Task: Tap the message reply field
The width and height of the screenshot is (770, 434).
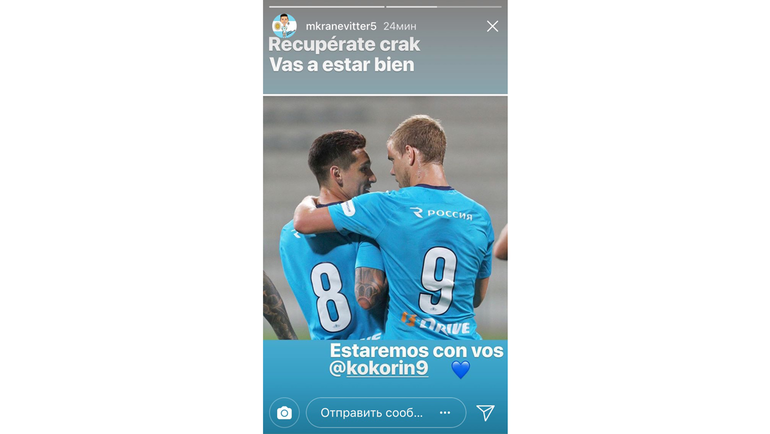Action: (385, 412)
